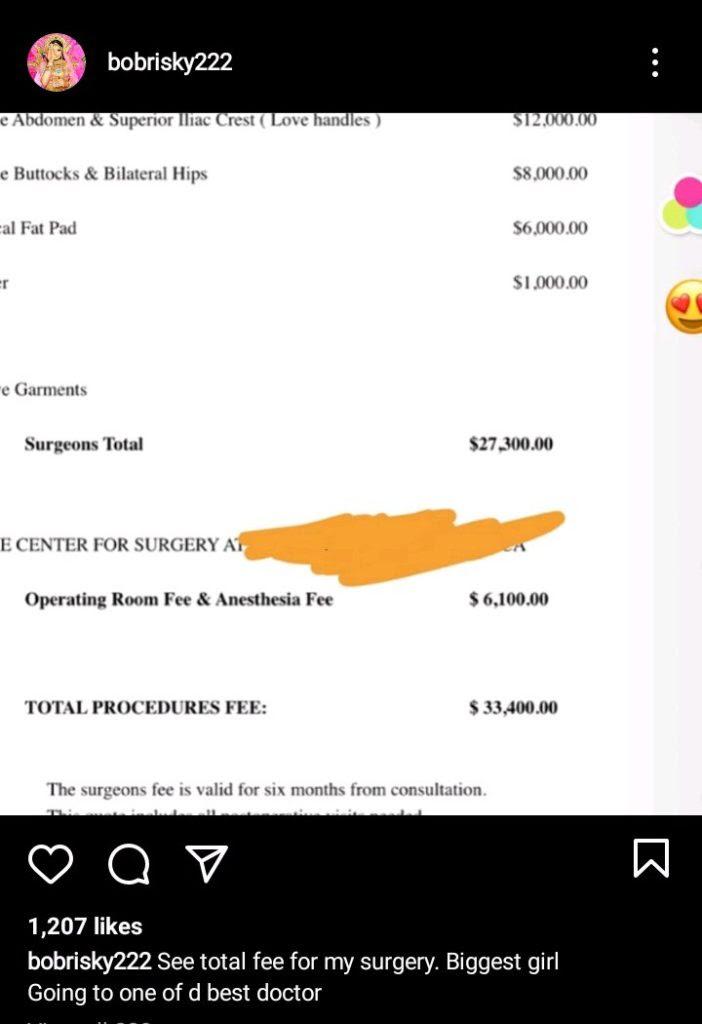View the 1,207 likes list

coord(85,926)
